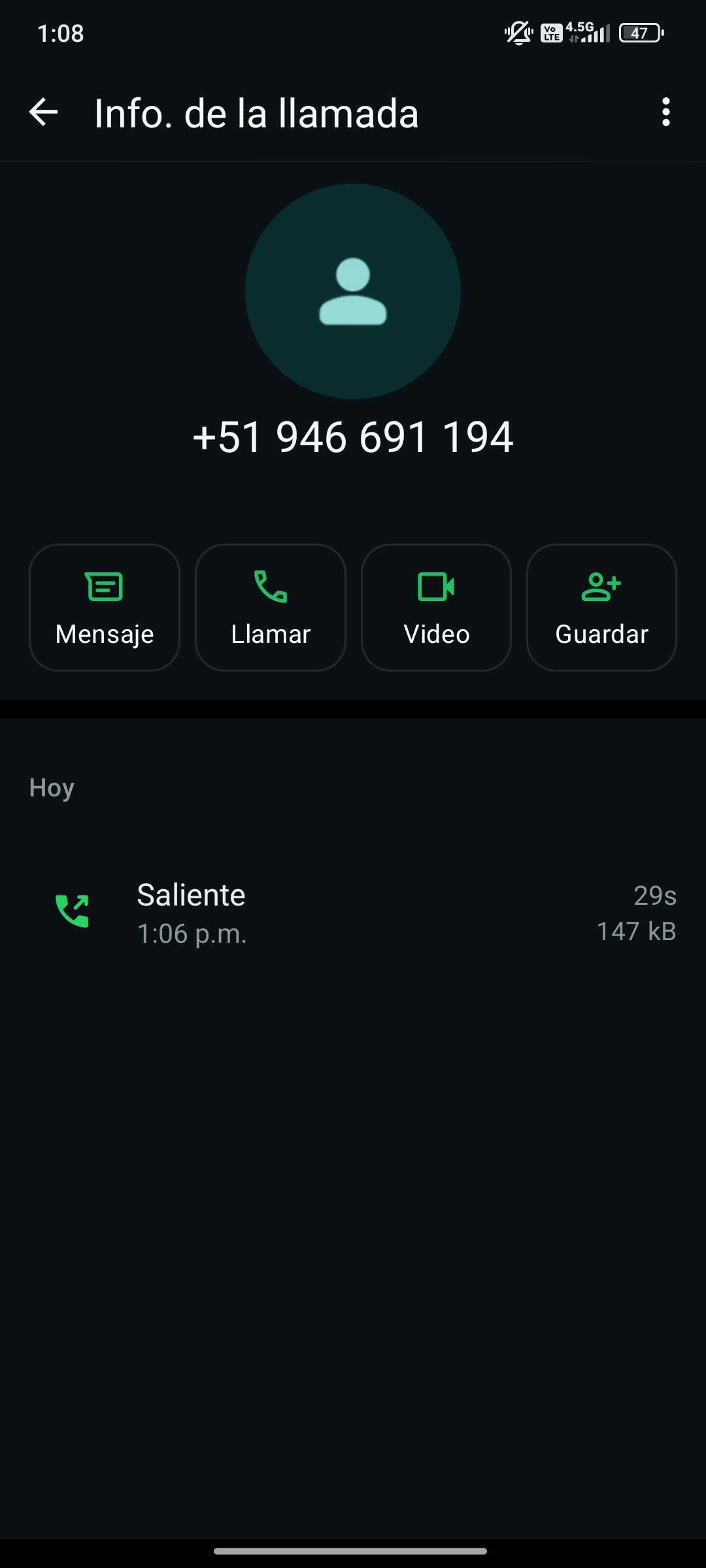Start a video call with Video button
The height and width of the screenshot is (1568, 706).
[436, 607]
